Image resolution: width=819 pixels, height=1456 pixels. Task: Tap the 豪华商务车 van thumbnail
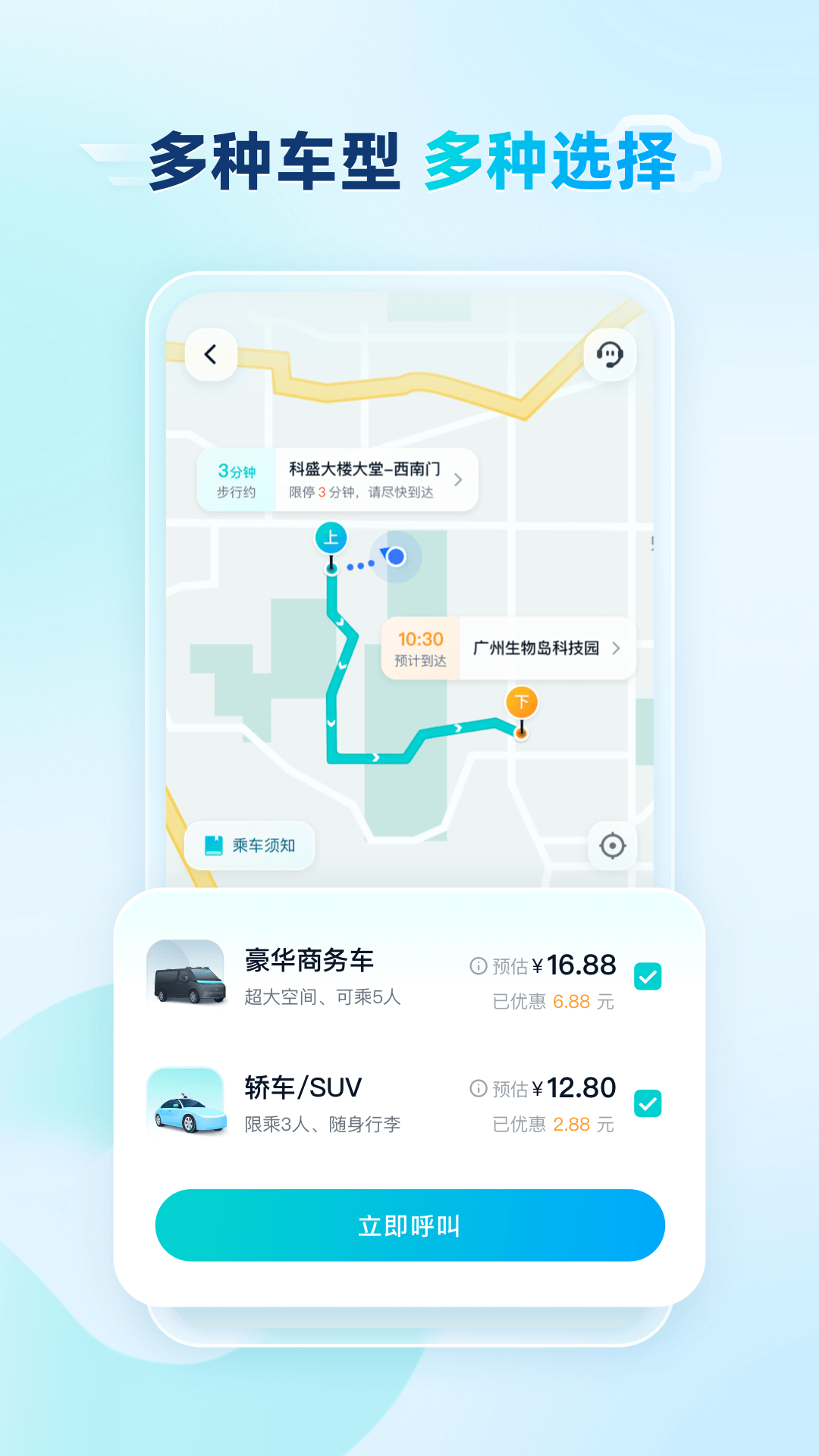[186, 975]
